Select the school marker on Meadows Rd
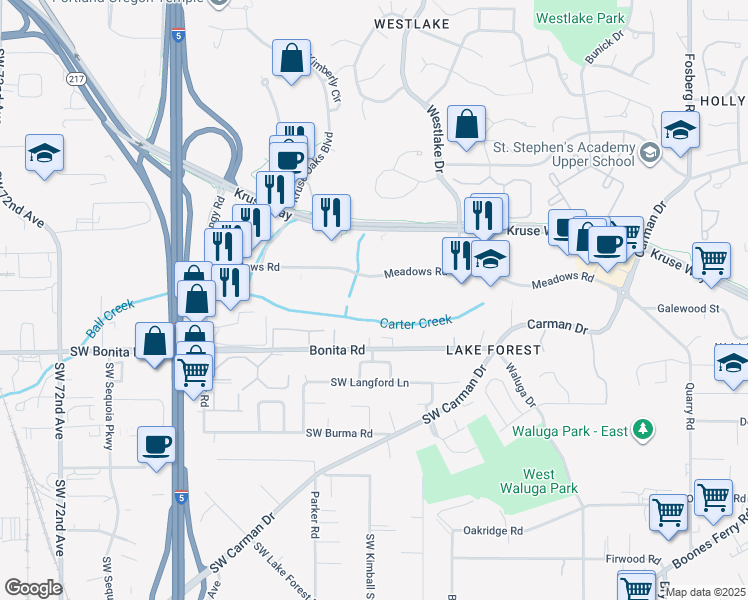 point(490,259)
